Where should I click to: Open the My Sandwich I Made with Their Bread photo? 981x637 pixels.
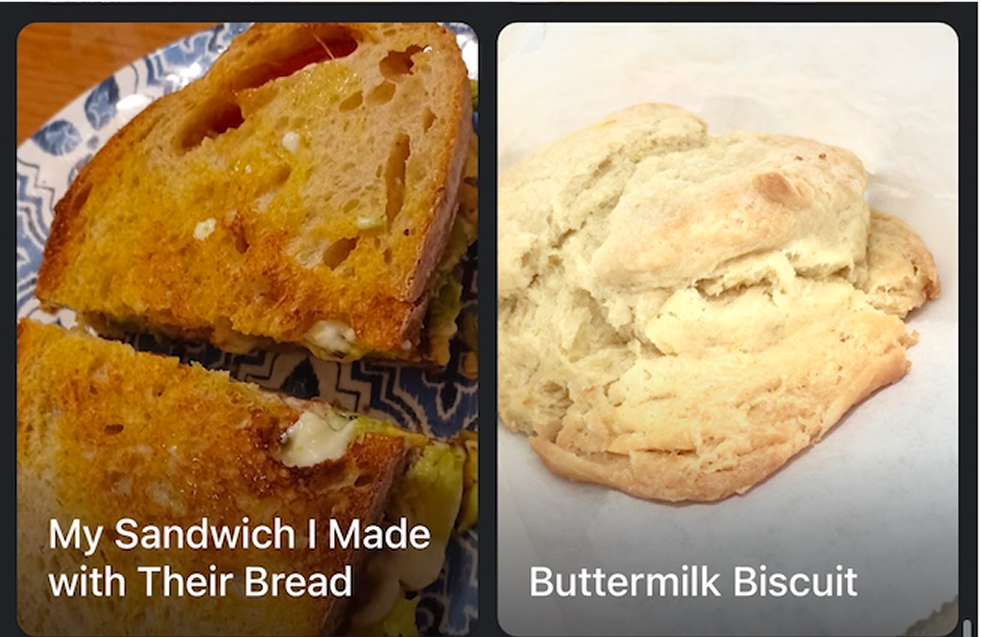(x=247, y=328)
